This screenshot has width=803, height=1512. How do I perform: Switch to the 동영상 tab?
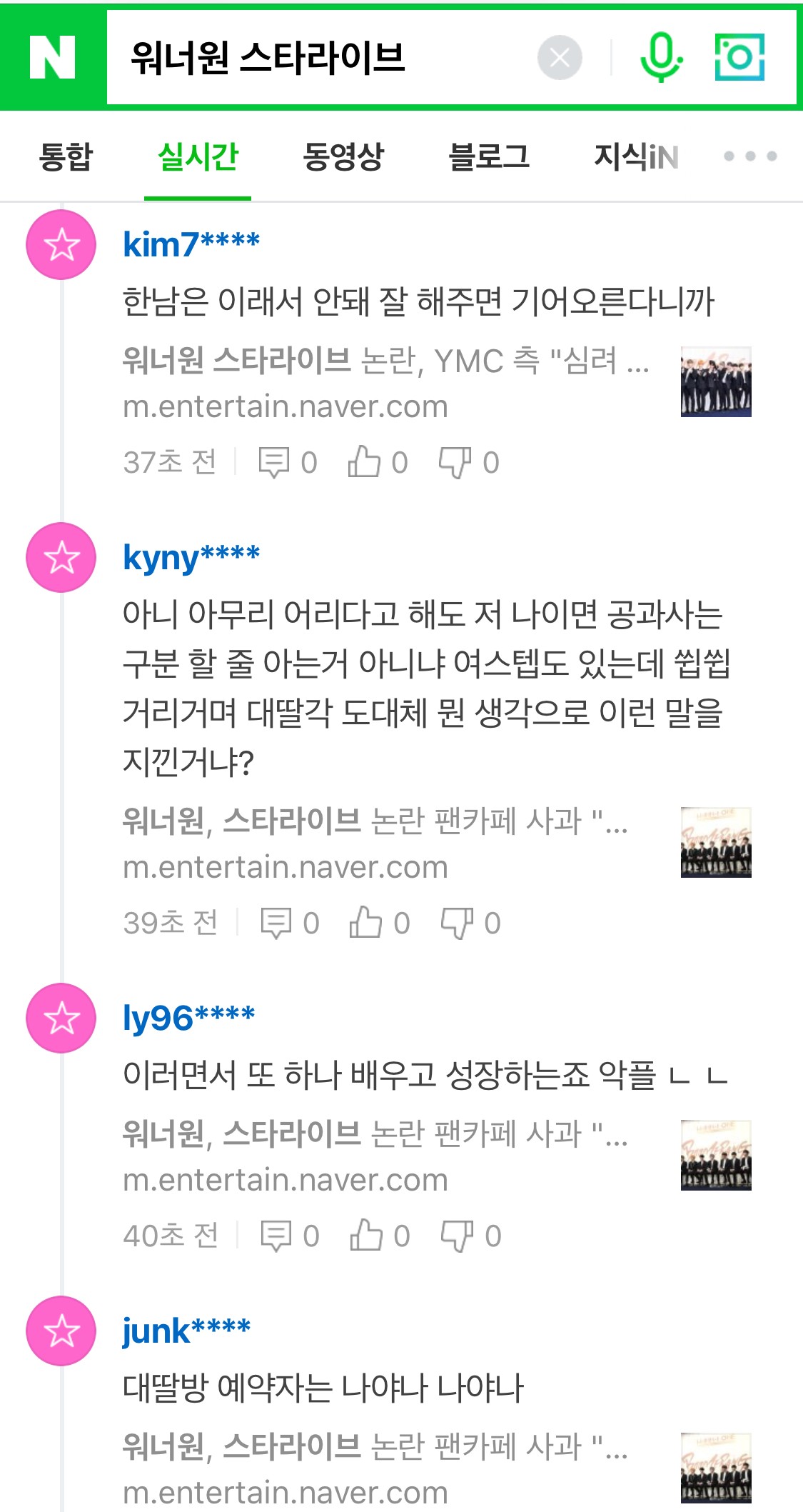[x=343, y=157]
